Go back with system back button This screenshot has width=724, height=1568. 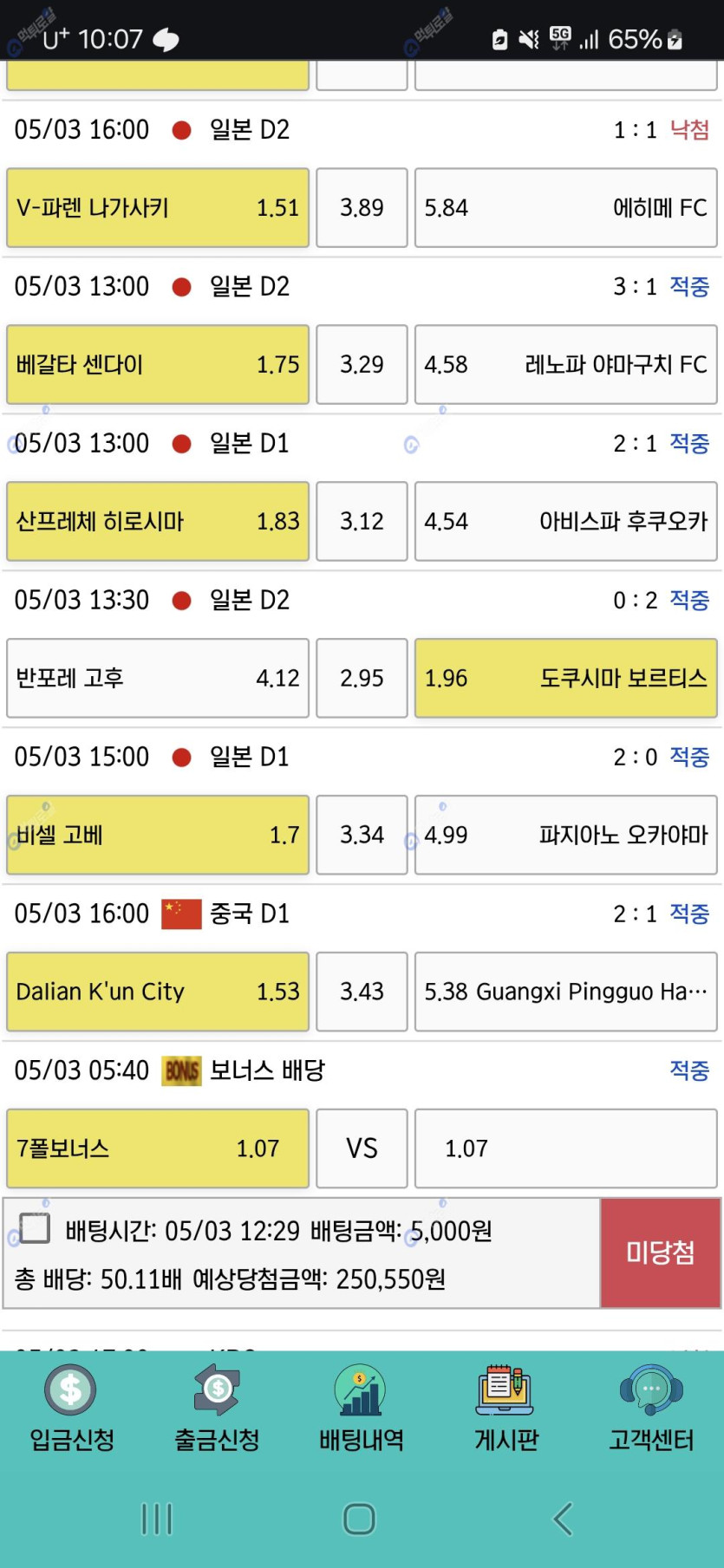click(x=564, y=1519)
